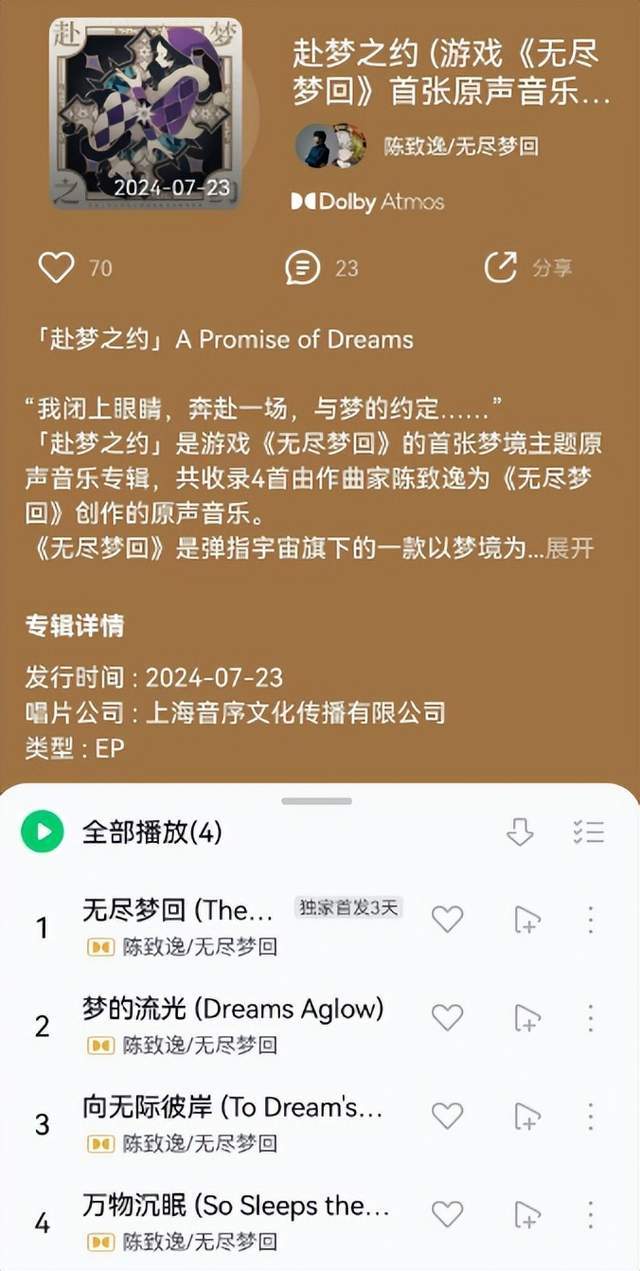This screenshot has width=640, height=1271.
Task: Like the song 梦的流光
Action: coord(447,1017)
